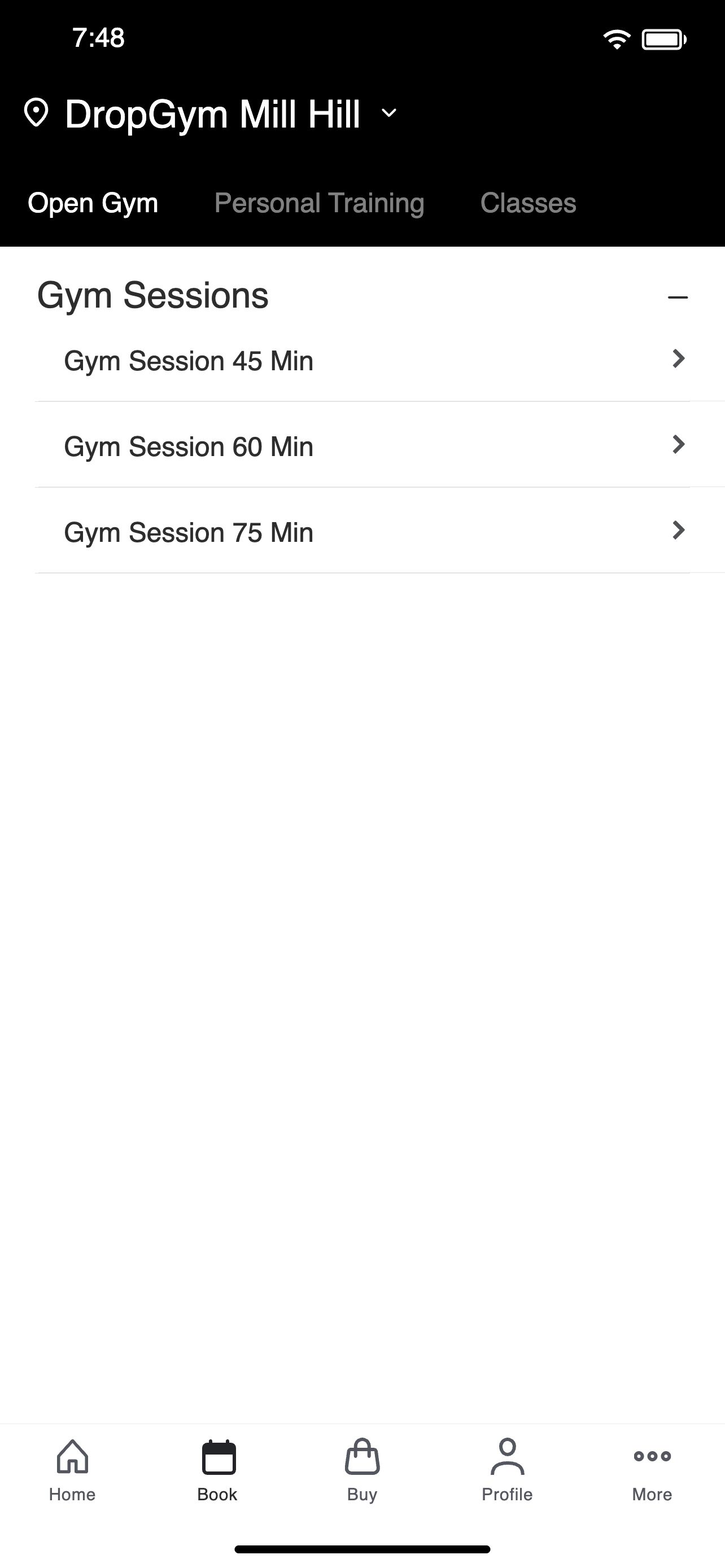725x1568 pixels.
Task: Switch to the Classes tab
Action: [x=528, y=203]
